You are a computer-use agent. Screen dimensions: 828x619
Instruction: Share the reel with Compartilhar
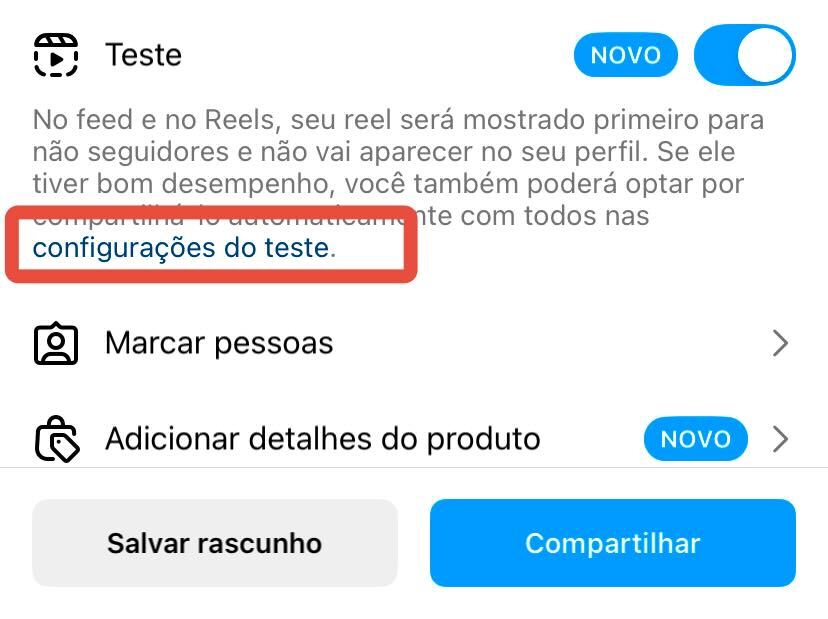(612, 543)
